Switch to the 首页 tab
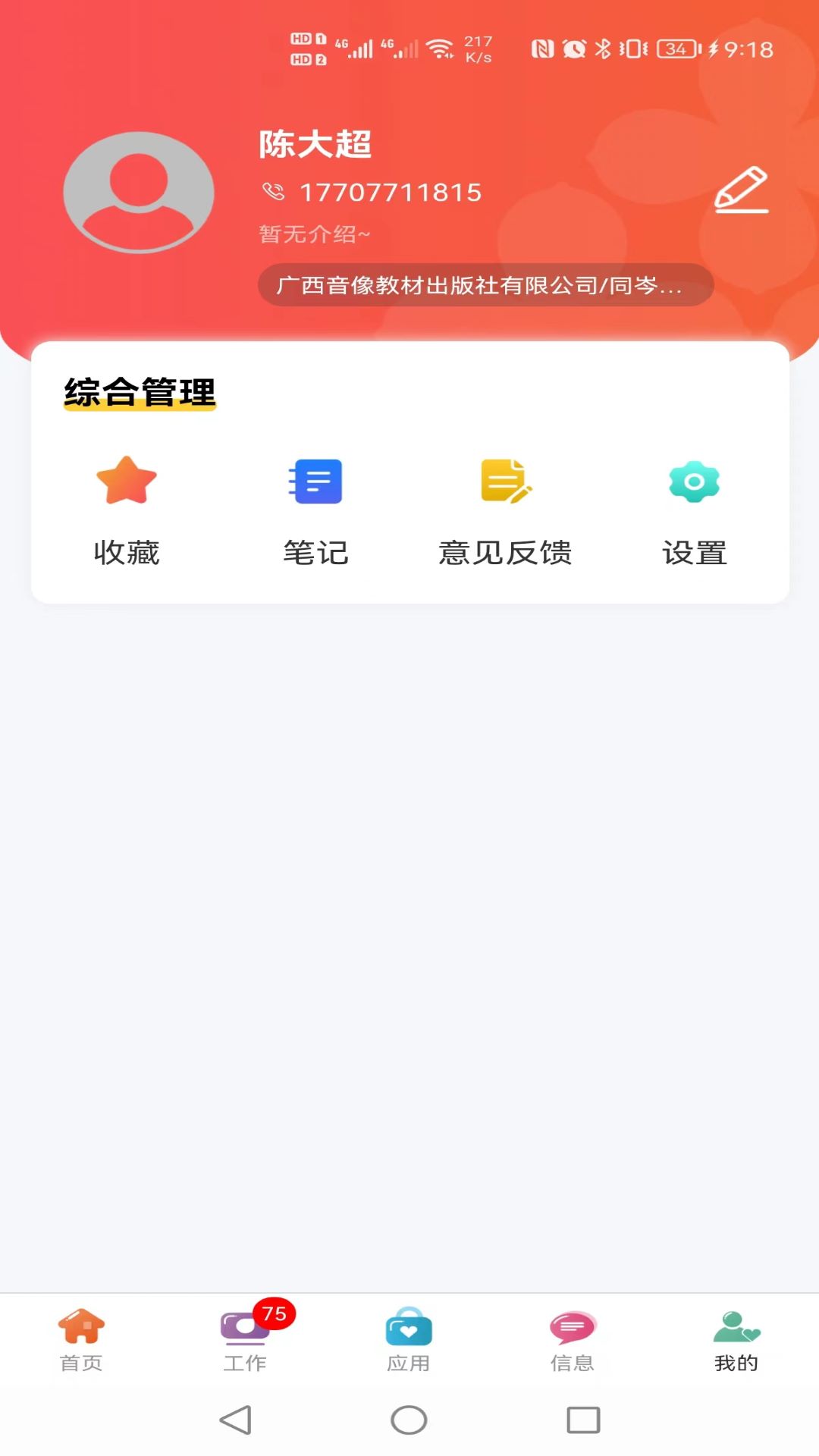The height and width of the screenshot is (1456, 819). [x=81, y=1342]
